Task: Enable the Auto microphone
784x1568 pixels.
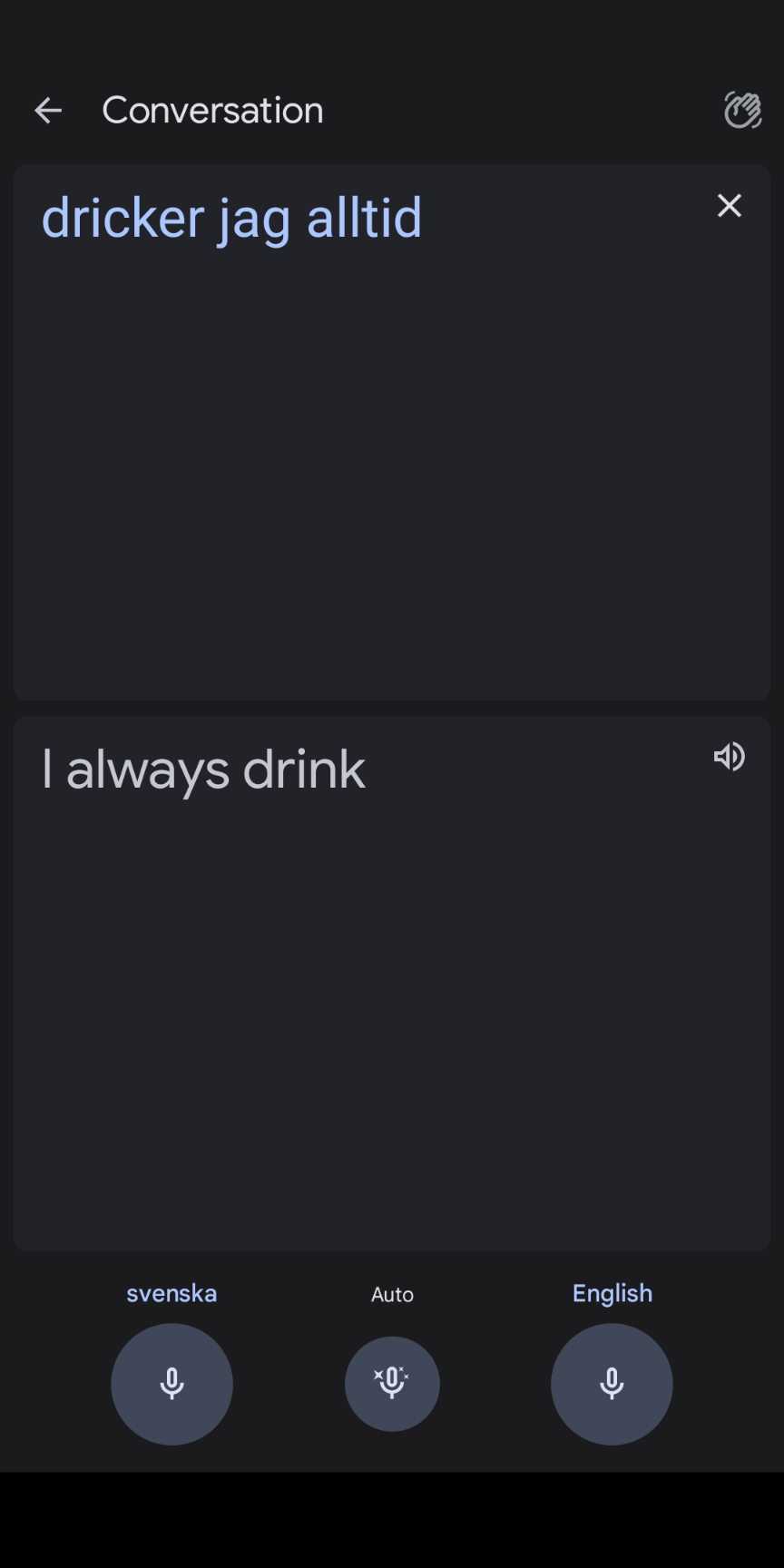Action: (x=392, y=1384)
